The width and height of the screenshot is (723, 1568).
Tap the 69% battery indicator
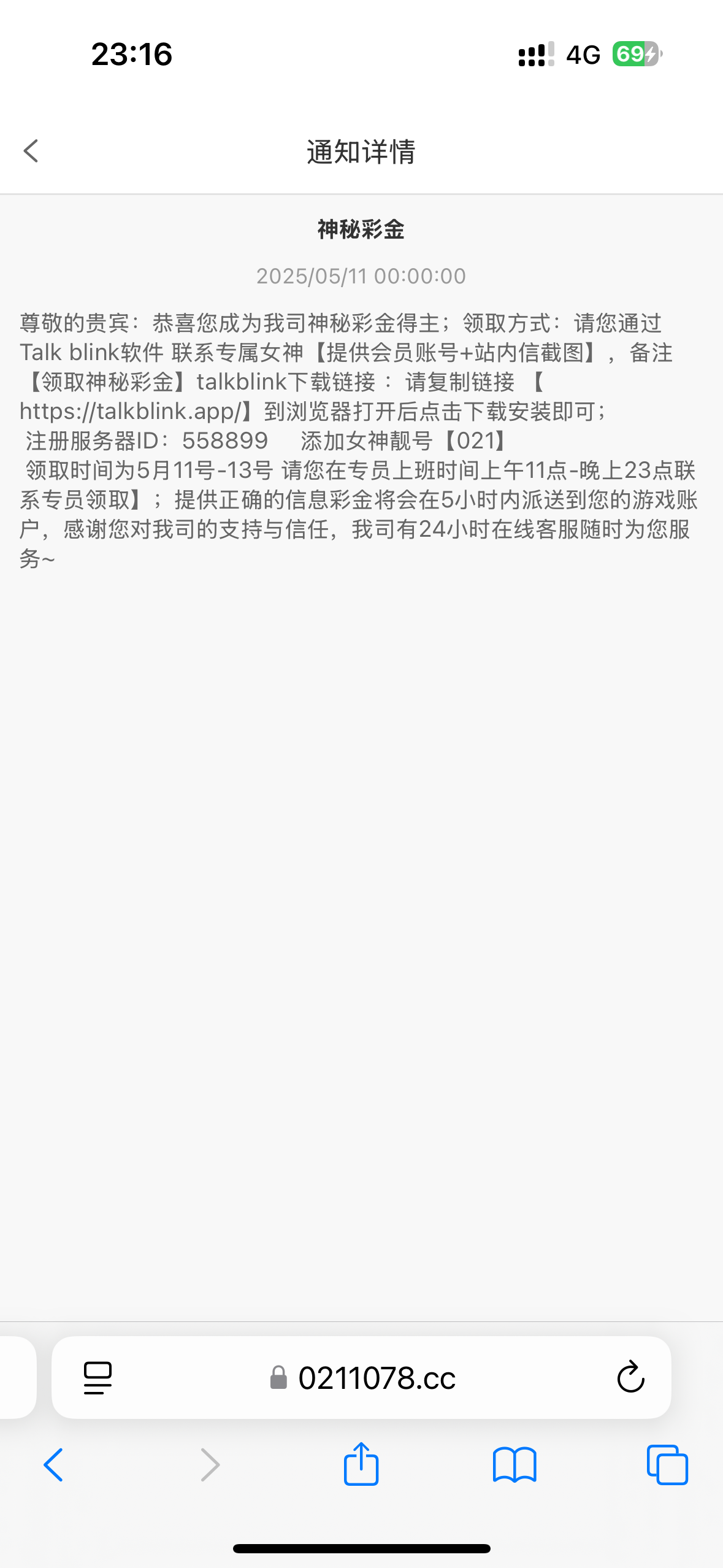pyautogui.click(x=636, y=56)
